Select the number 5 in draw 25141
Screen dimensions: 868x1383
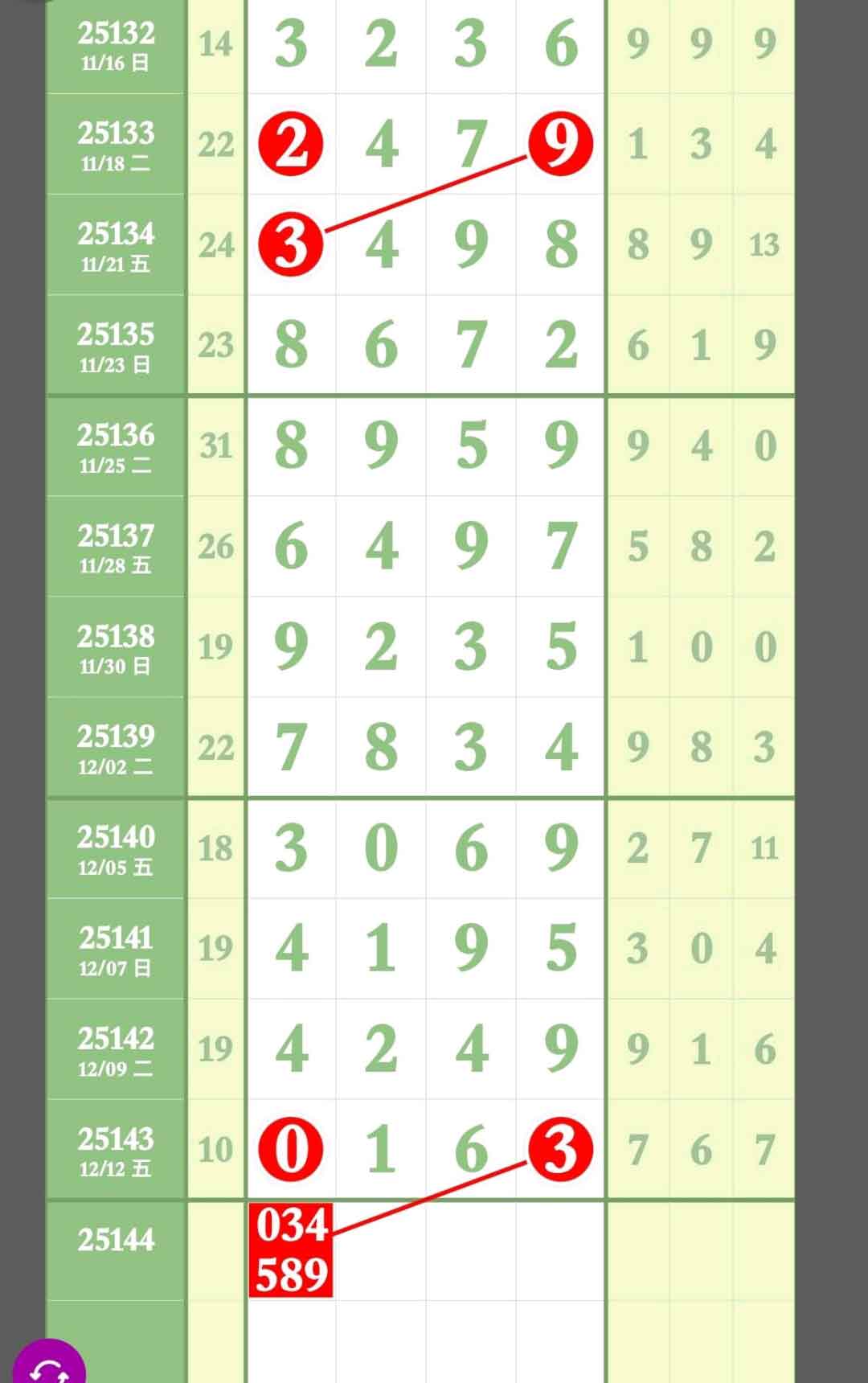[560, 946]
